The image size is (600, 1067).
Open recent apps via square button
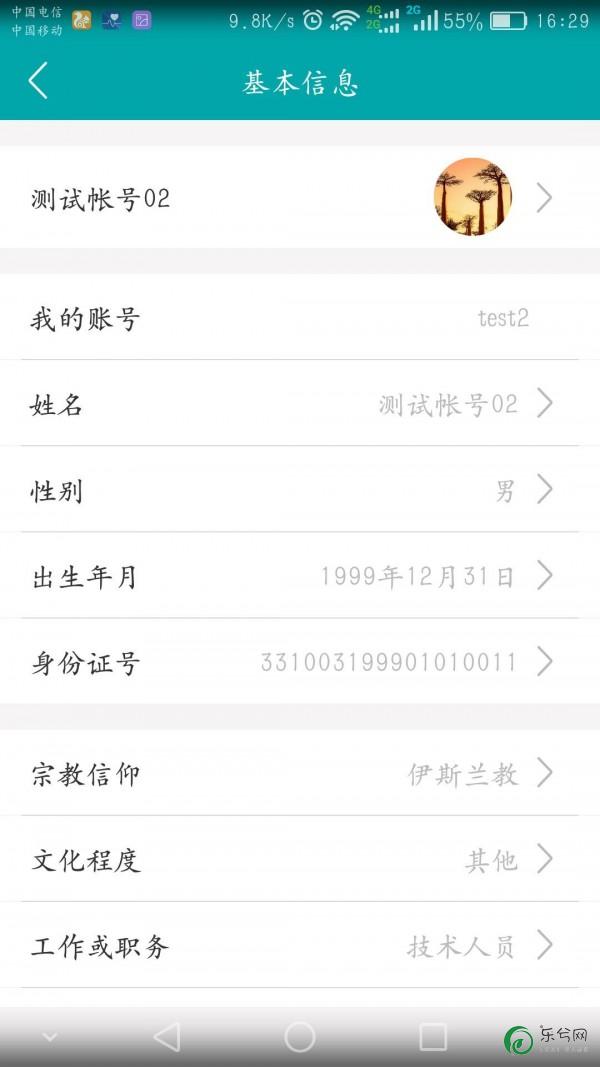pyautogui.click(x=433, y=1037)
